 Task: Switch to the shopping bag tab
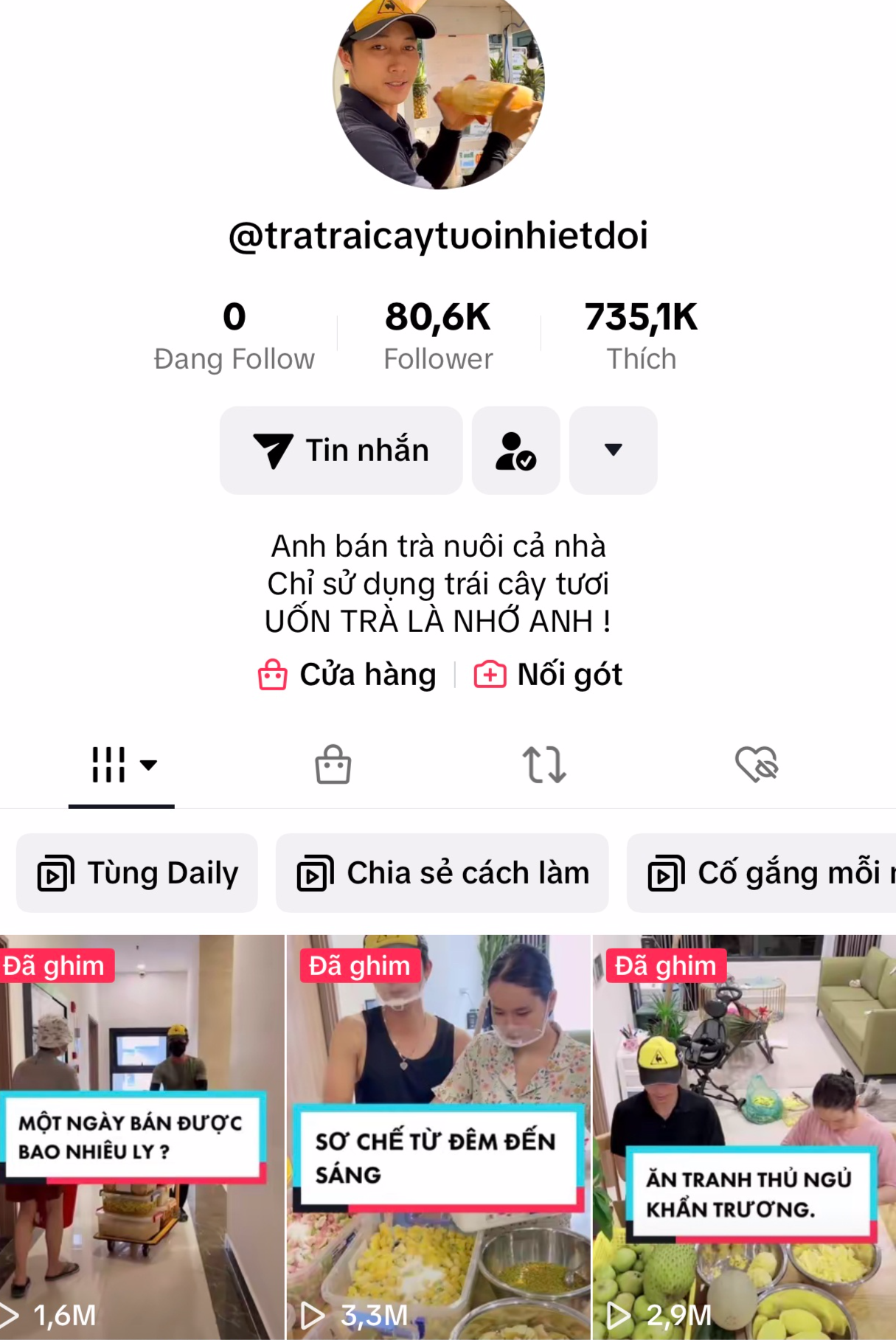[333, 765]
